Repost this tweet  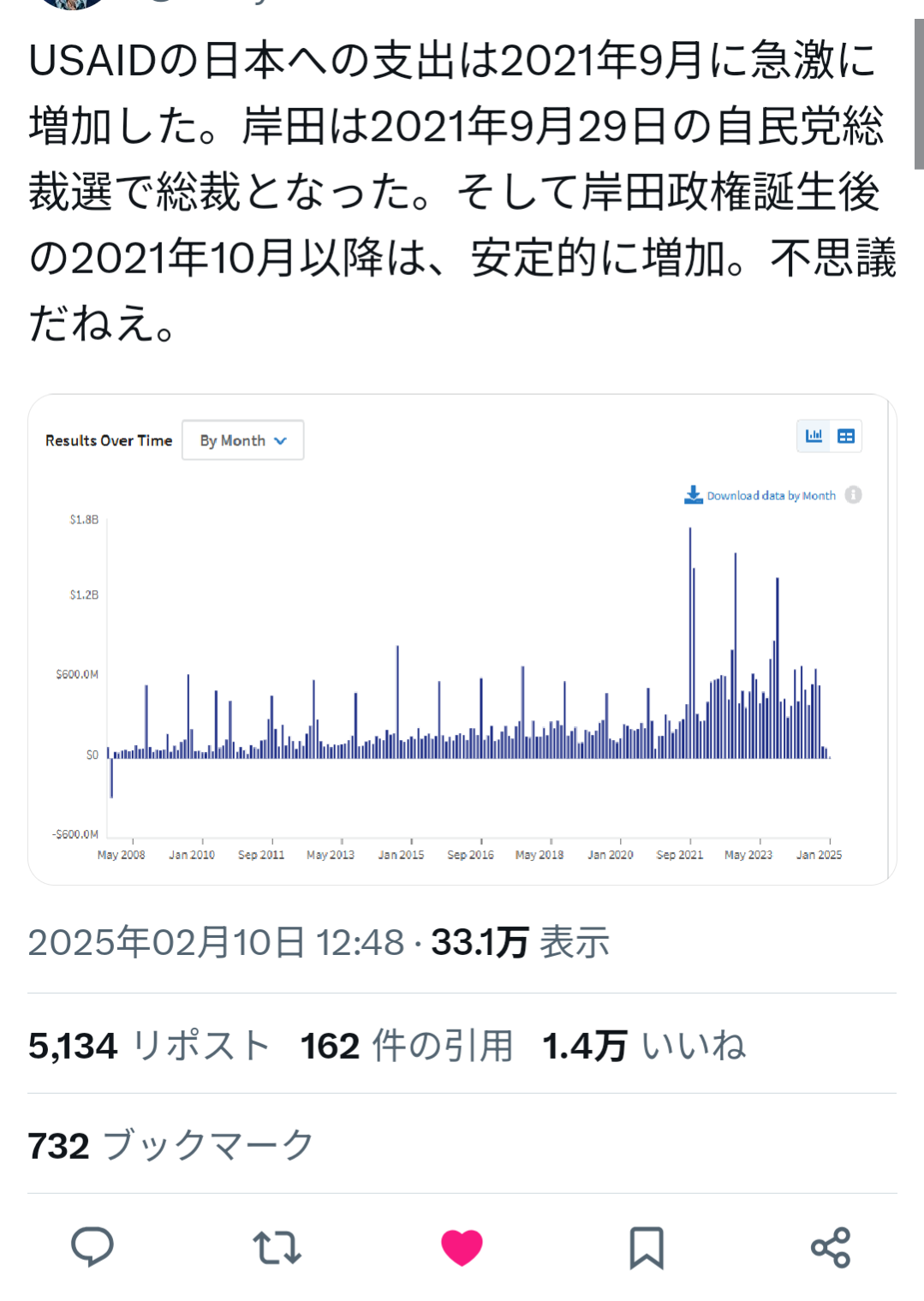coord(277,1247)
